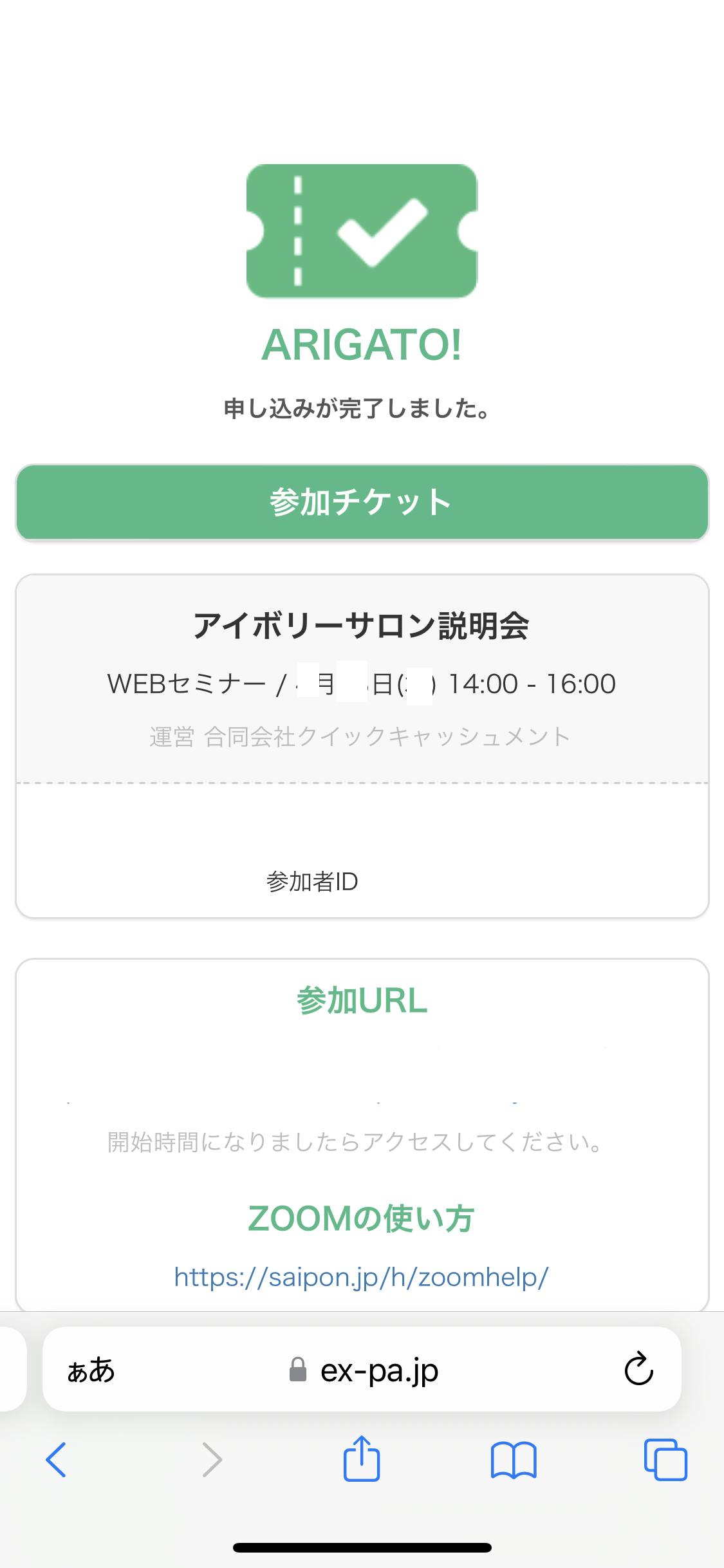
Task: Share this page via share icon
Action: click(x=362, y=1459)
